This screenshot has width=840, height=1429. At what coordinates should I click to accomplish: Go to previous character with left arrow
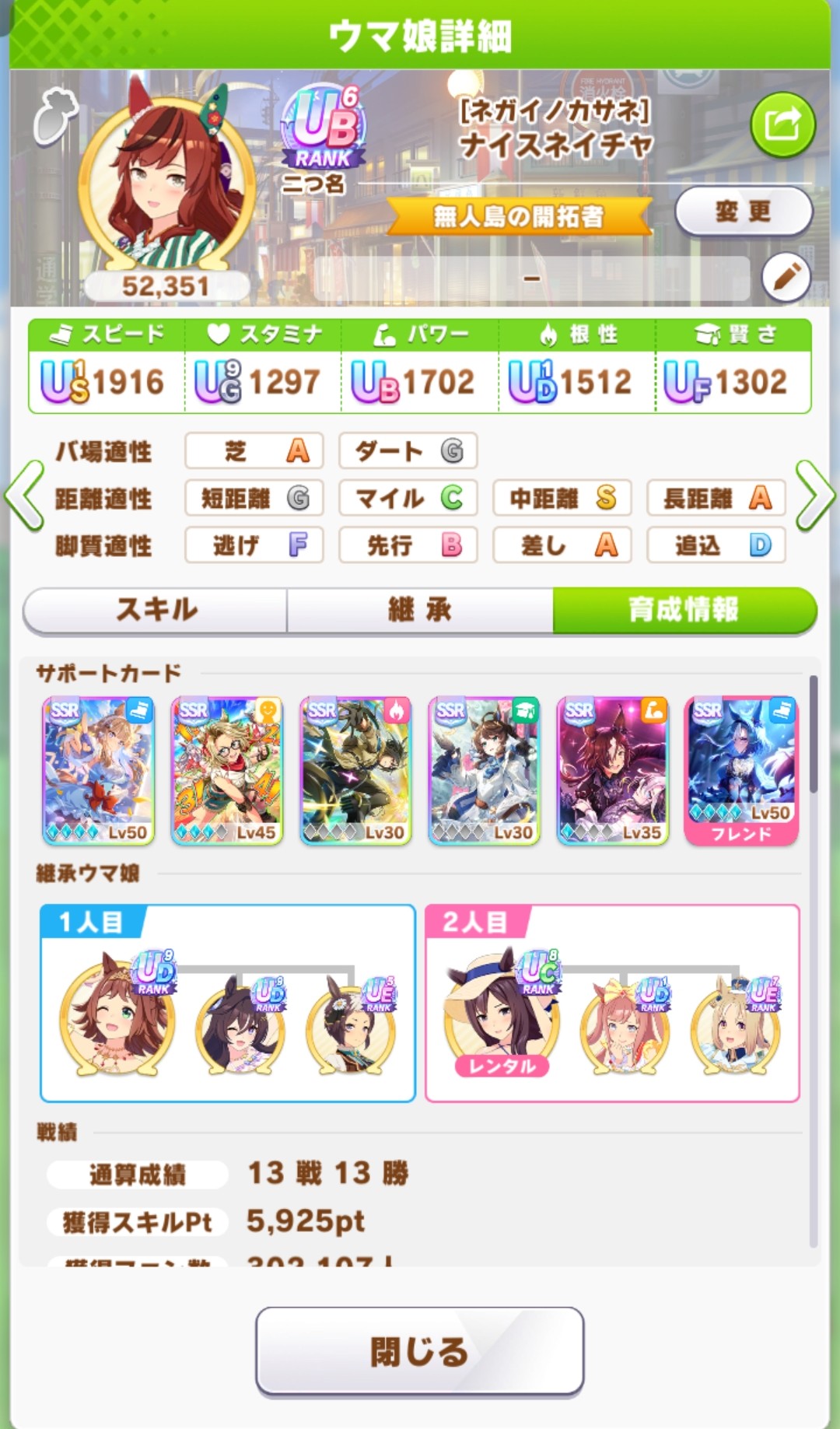25,496
